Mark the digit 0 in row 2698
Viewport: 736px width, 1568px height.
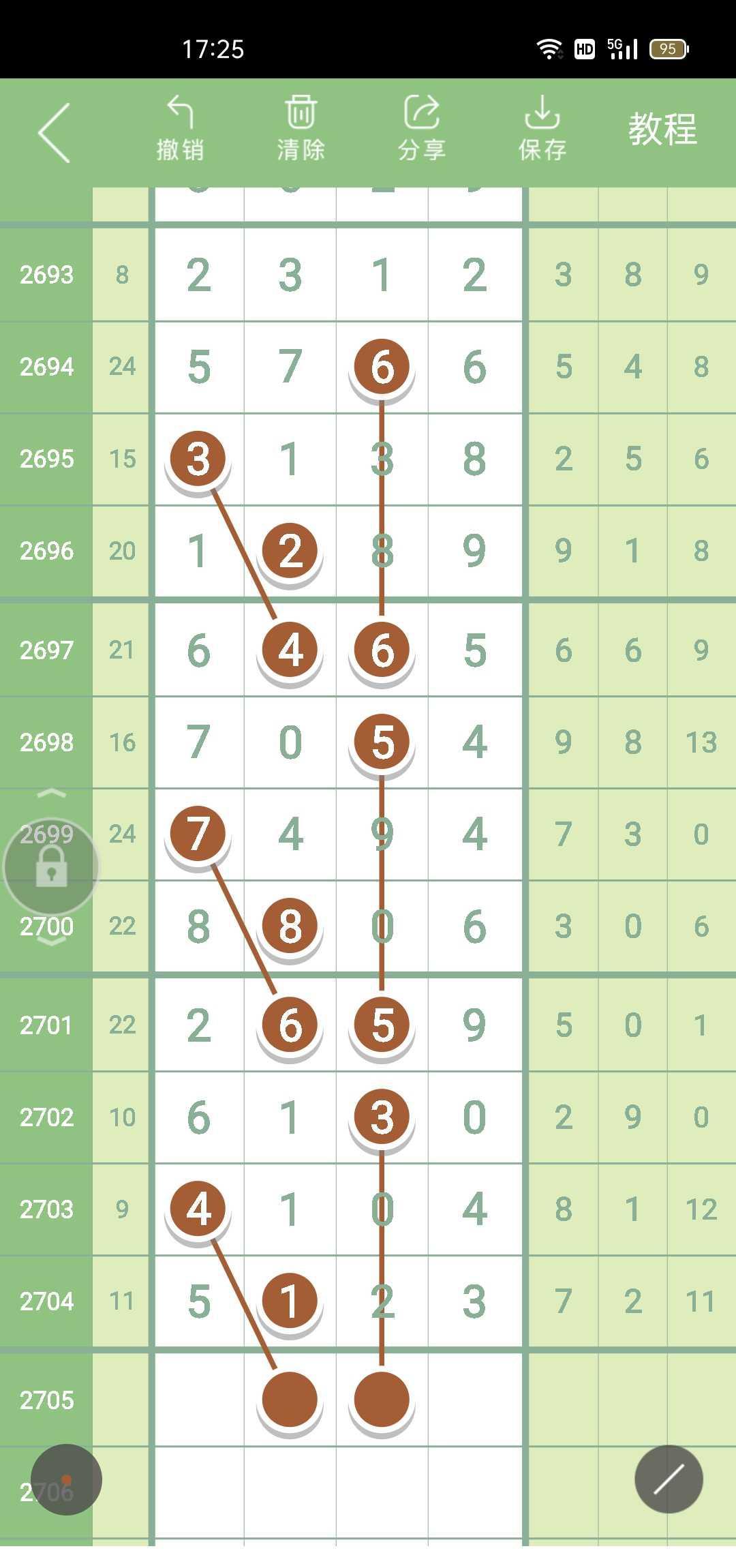(290, 742)
